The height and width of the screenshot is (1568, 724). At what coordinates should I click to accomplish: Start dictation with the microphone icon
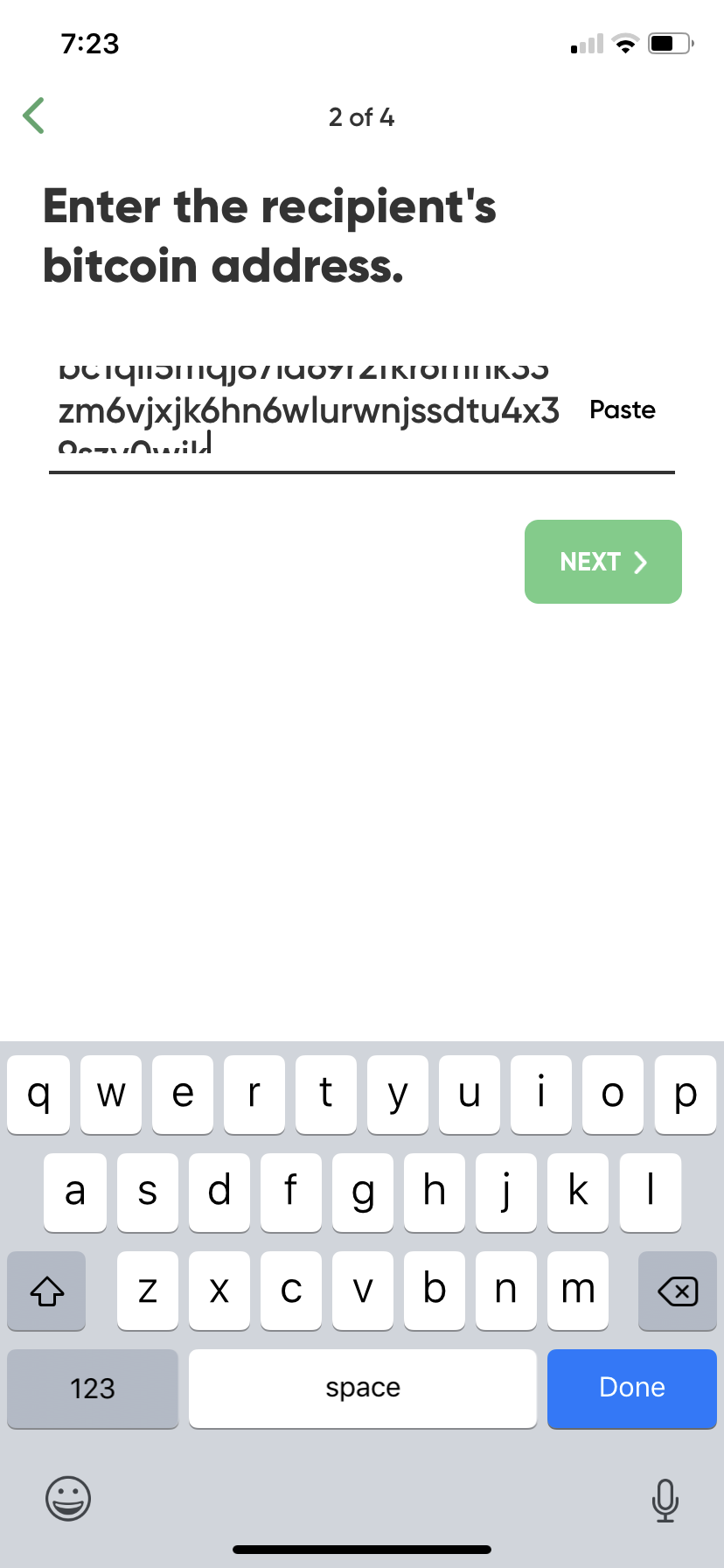[665, 1500]
